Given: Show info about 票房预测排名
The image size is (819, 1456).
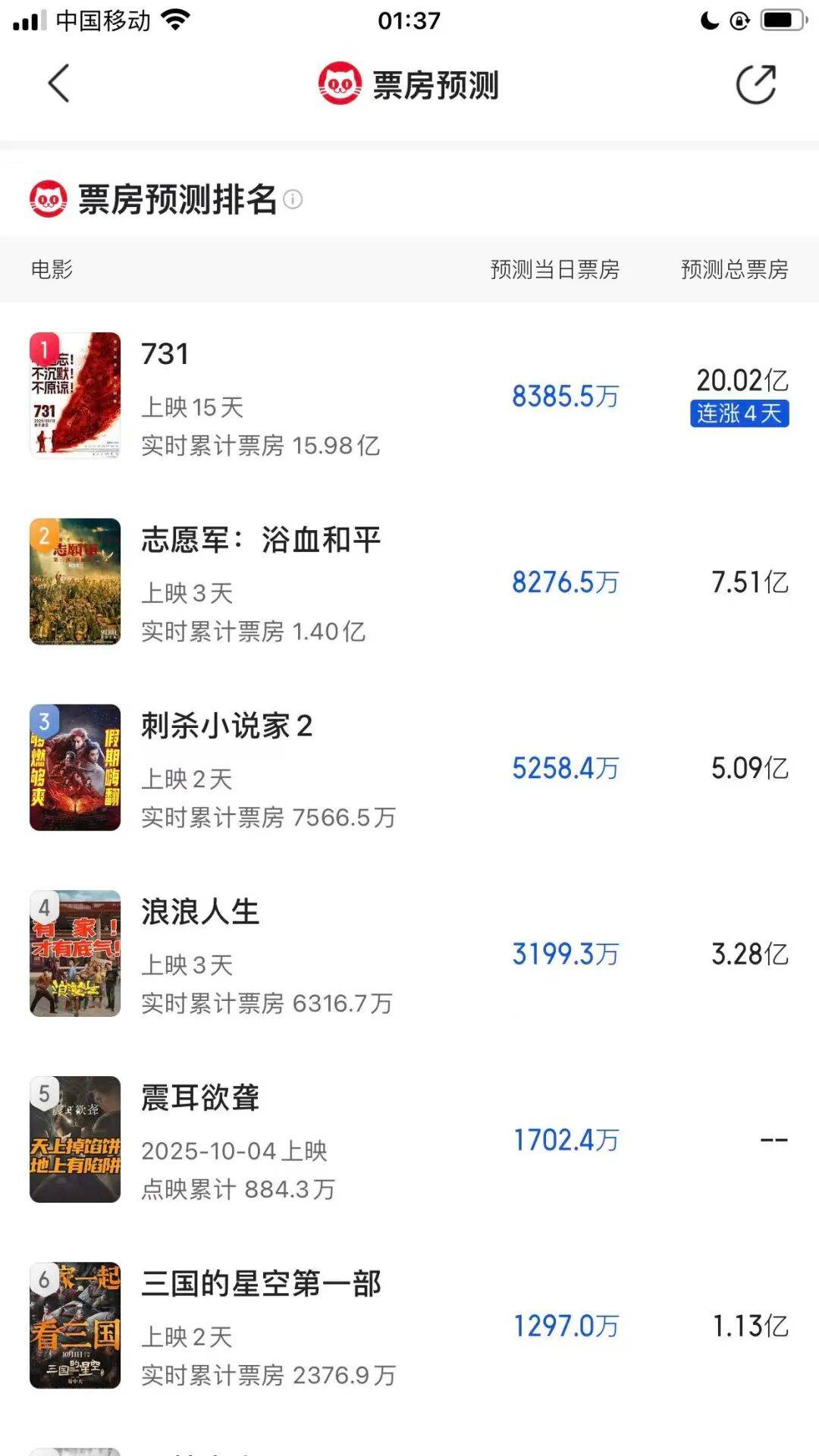Looking at the screenshot, I should click(x=293, y=199).
